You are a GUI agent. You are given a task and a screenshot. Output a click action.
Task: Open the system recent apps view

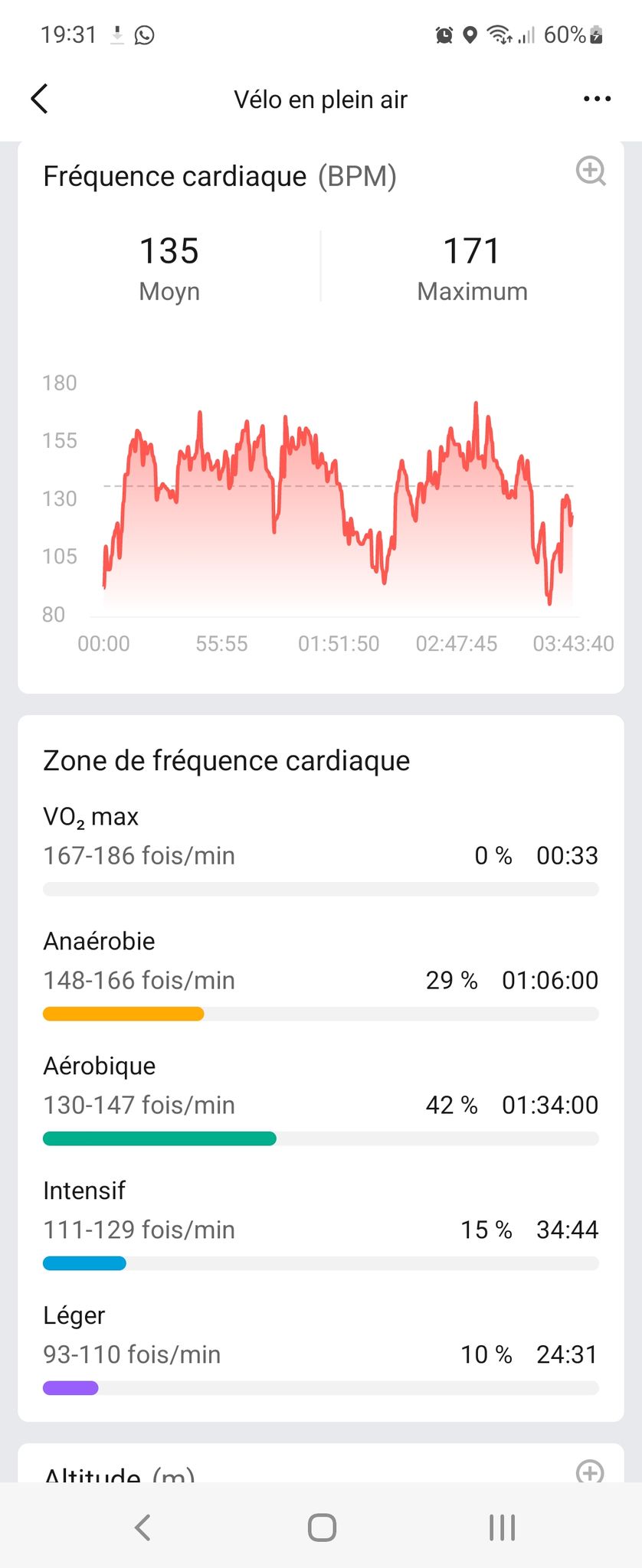[502, 1527]
